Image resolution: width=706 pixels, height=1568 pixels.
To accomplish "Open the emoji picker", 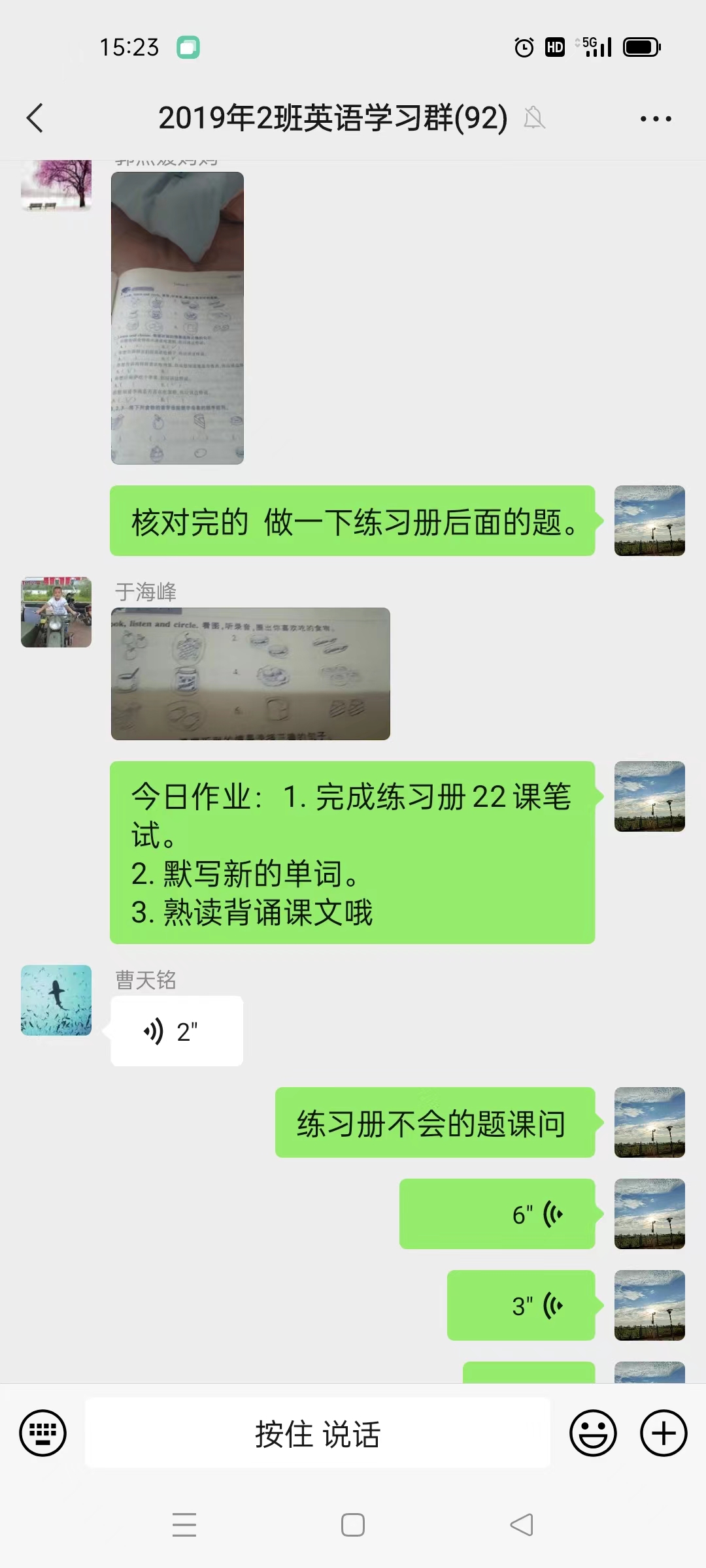I will (x=593, y=1433).
